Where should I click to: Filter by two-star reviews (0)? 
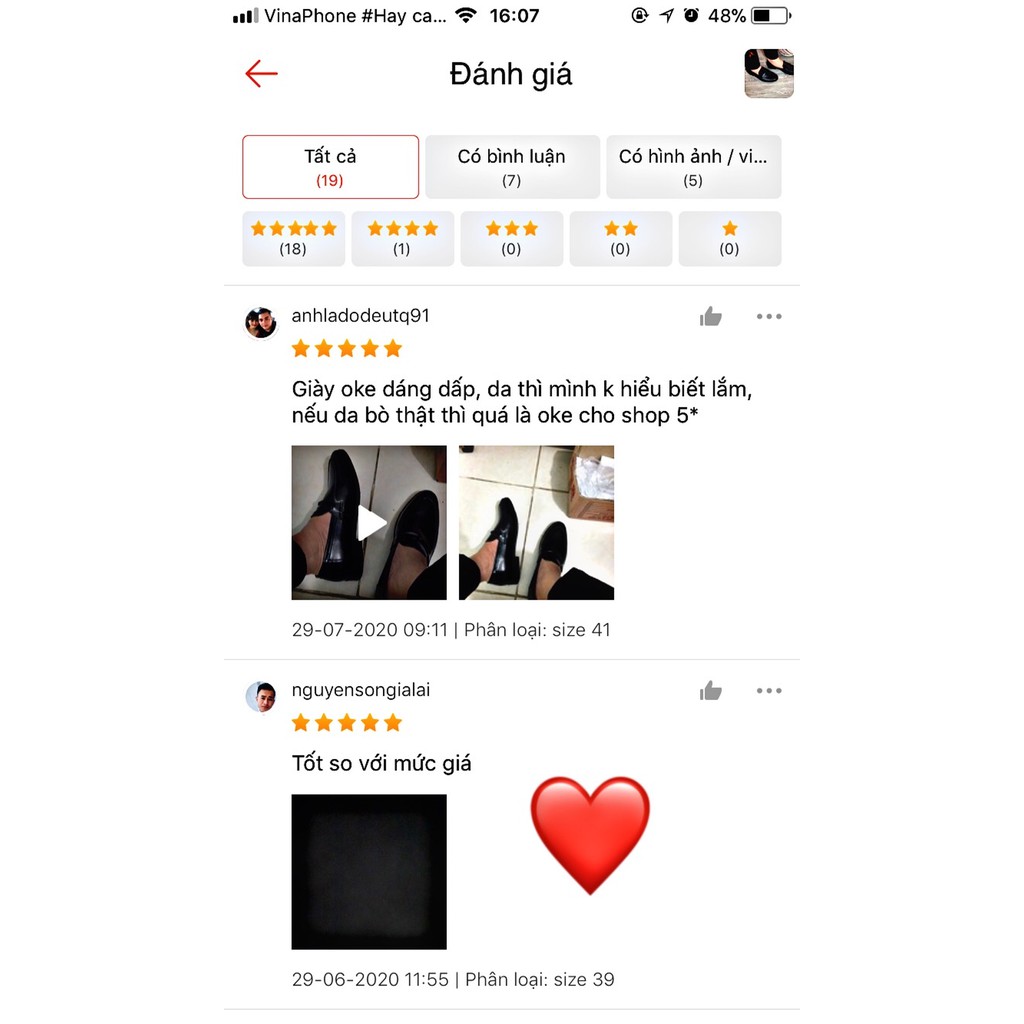(620, 238)
